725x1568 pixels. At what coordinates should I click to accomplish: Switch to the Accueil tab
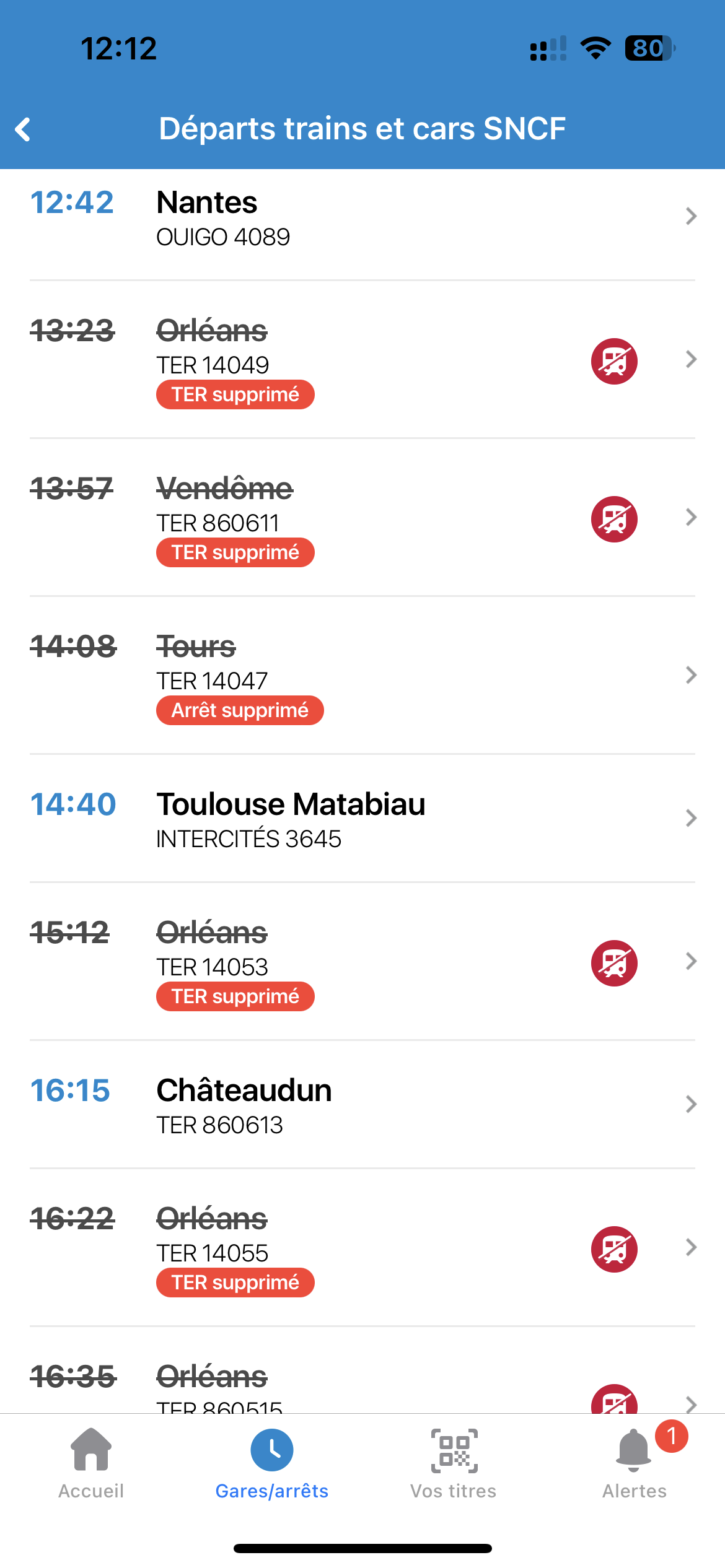coord(91,1464)
